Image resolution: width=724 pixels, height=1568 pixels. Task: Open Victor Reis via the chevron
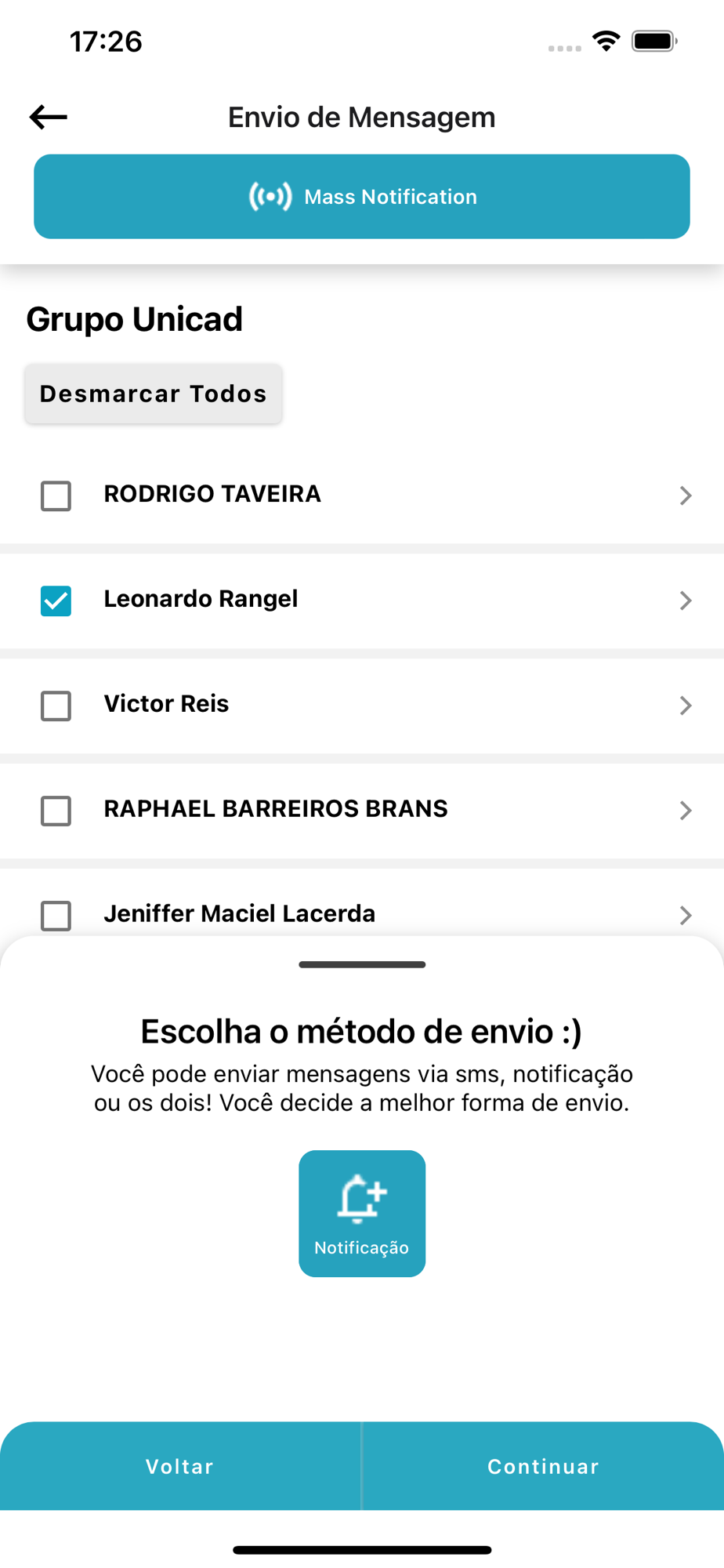point(685,706)
